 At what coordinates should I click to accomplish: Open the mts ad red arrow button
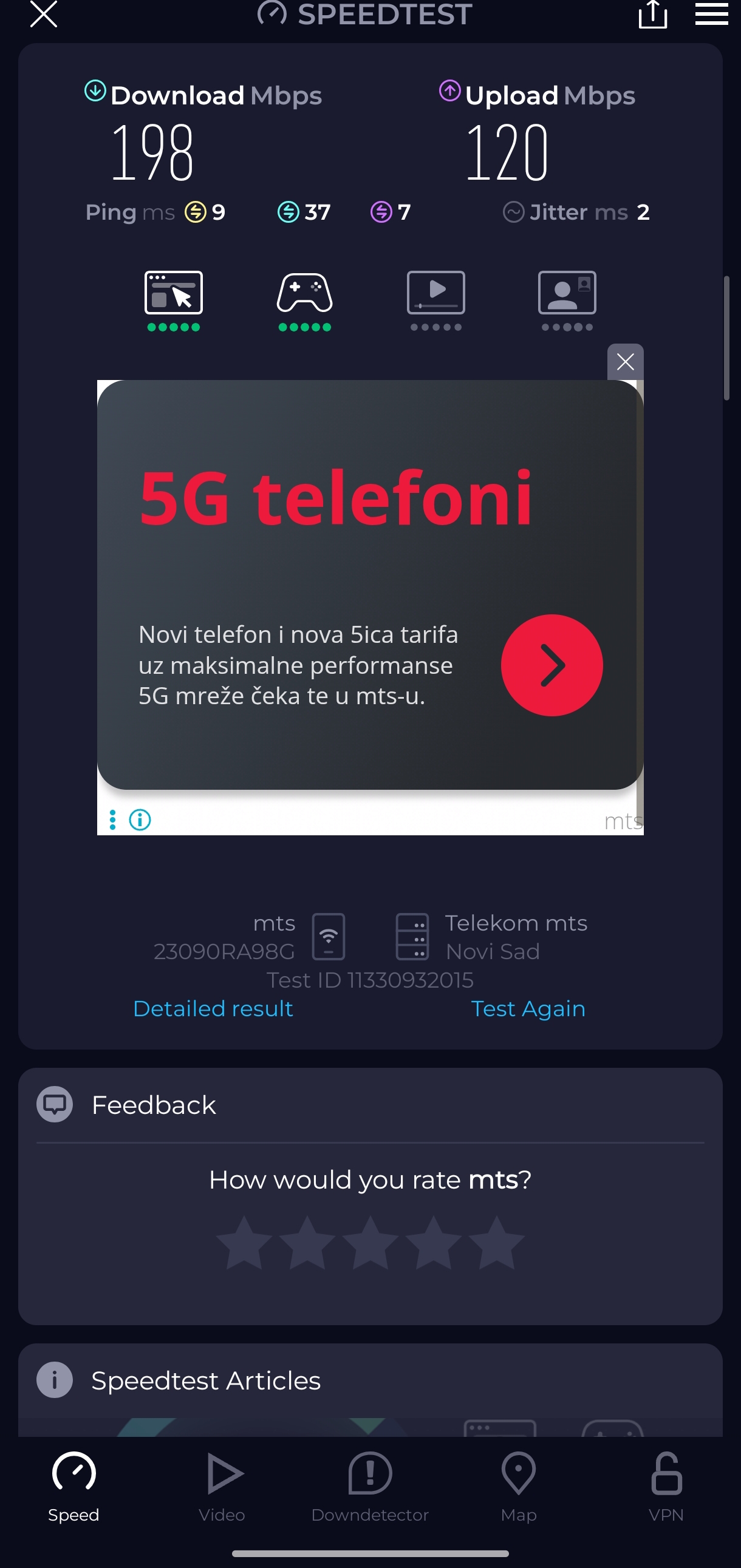click(551, 665)
